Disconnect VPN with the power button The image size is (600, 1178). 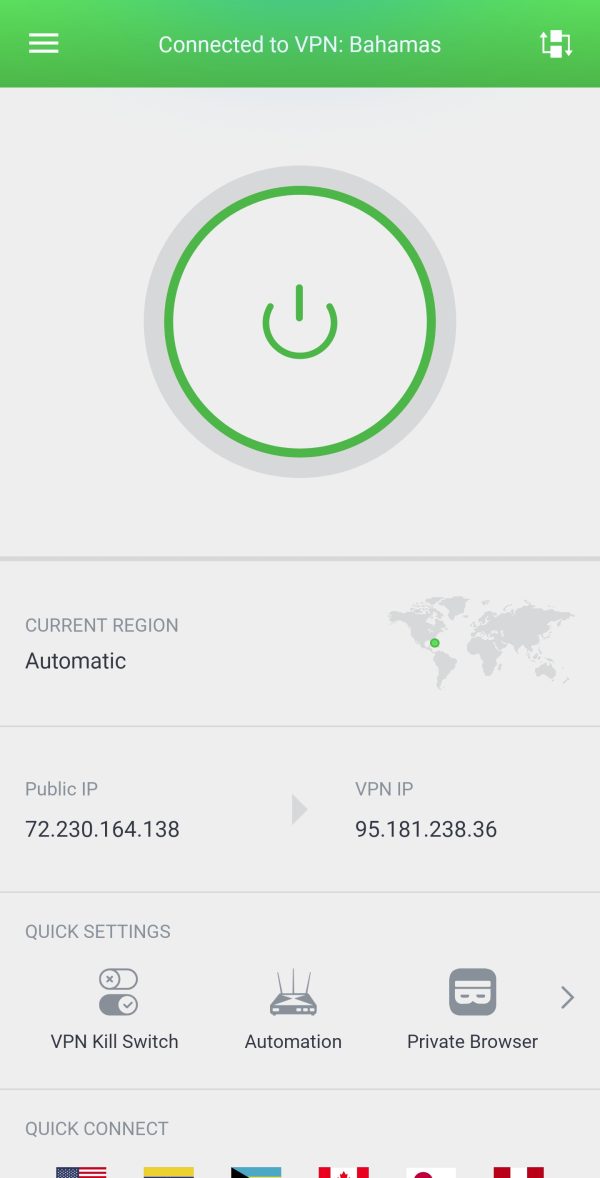(300, 322)
